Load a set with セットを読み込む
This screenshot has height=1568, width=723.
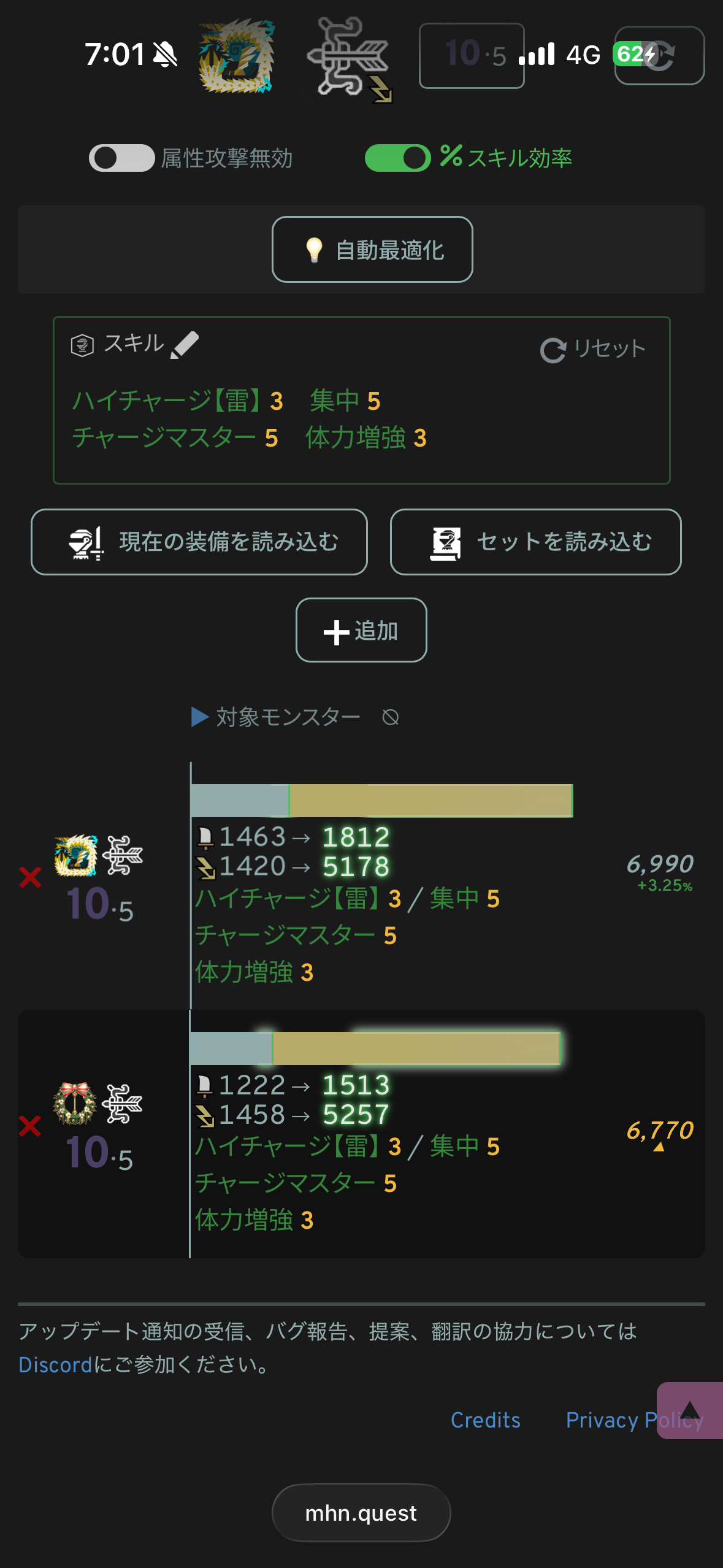point(535,542)
